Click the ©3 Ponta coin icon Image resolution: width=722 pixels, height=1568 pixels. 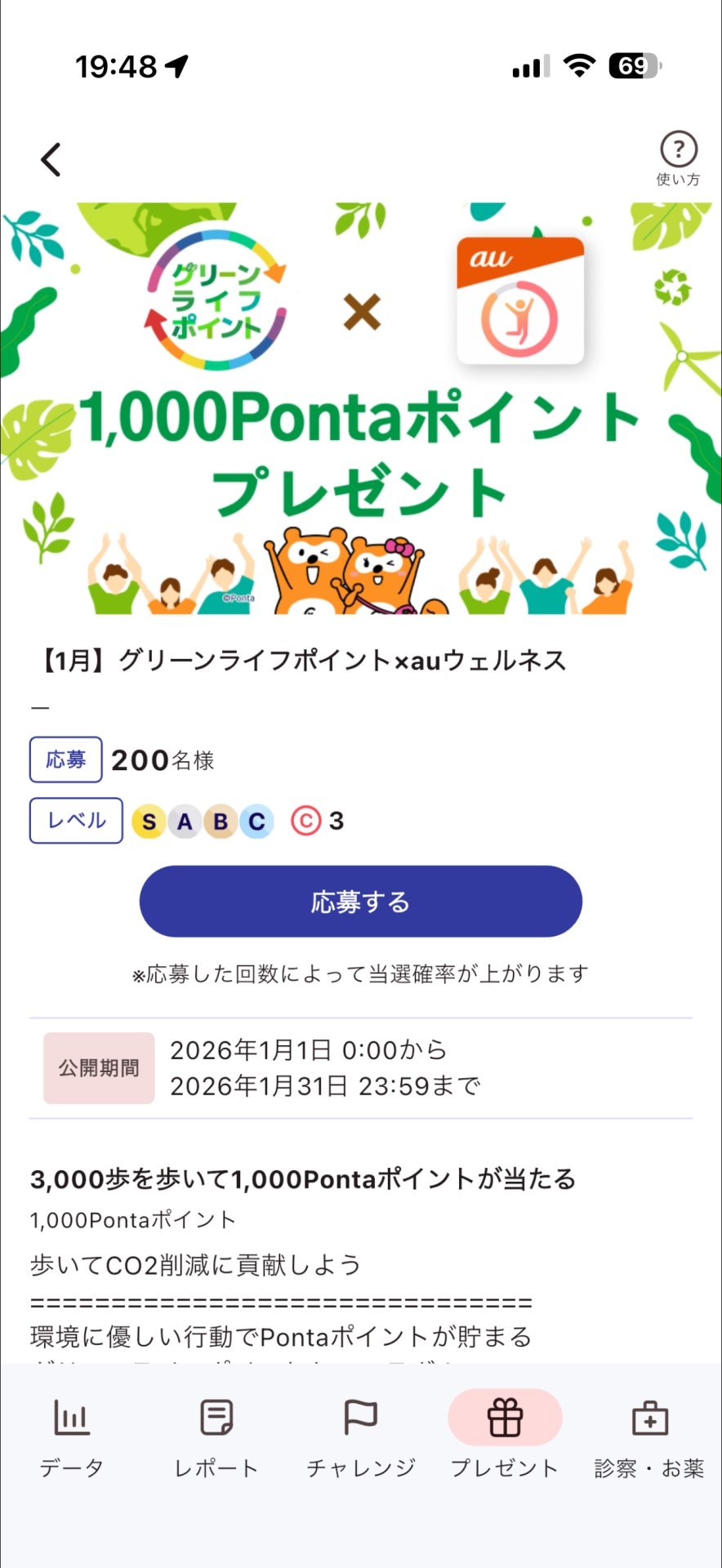[x=306, y=821]
